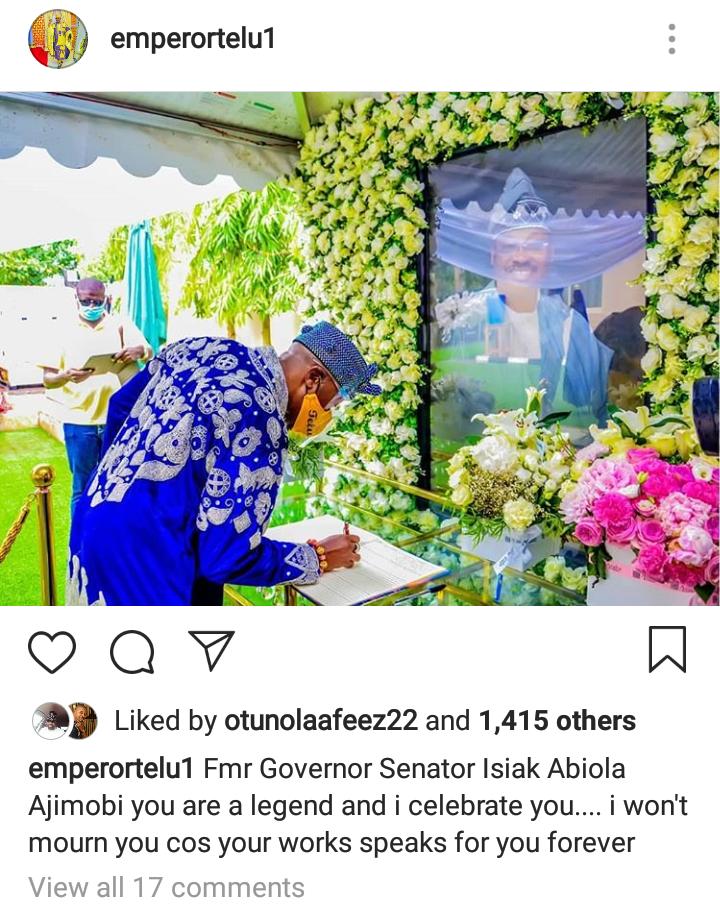Bookmark this post

667,650
